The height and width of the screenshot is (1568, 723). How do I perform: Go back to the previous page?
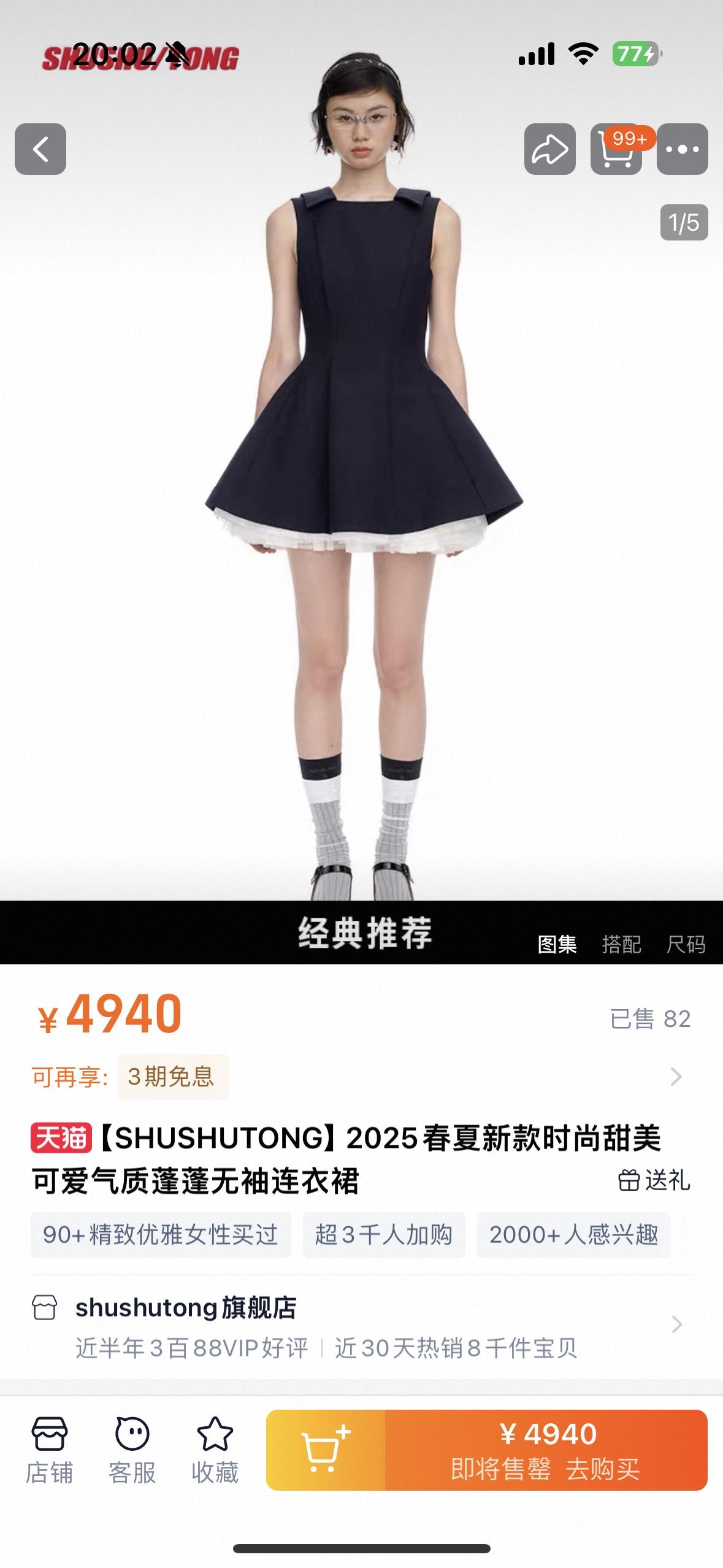coord(40,149)
